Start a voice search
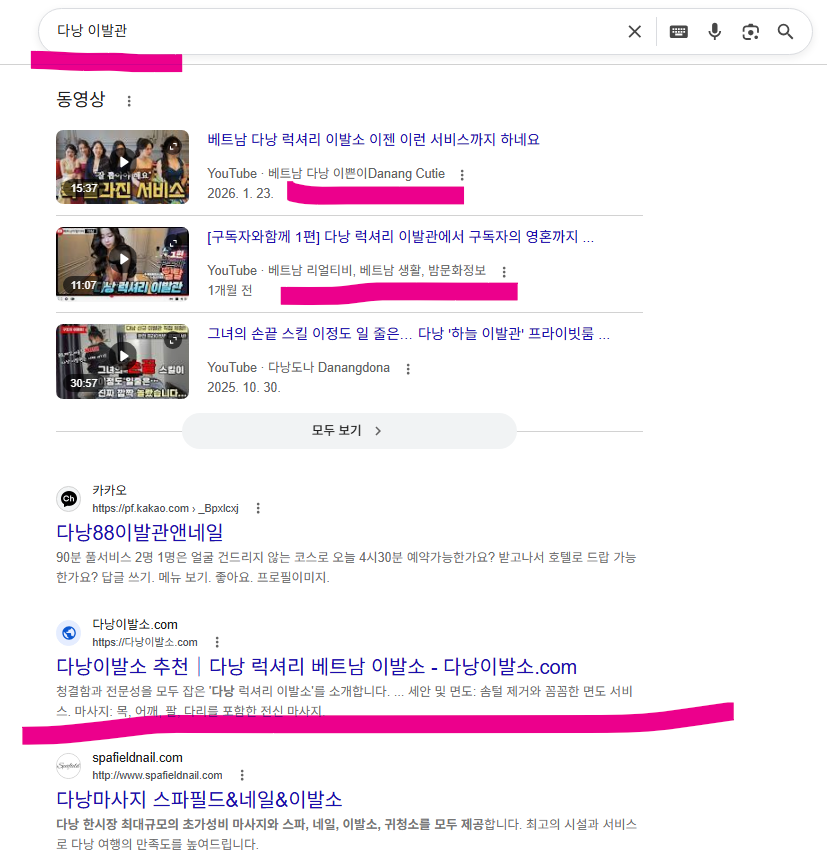Screen dimensions: 827x867 click(714, 32)
